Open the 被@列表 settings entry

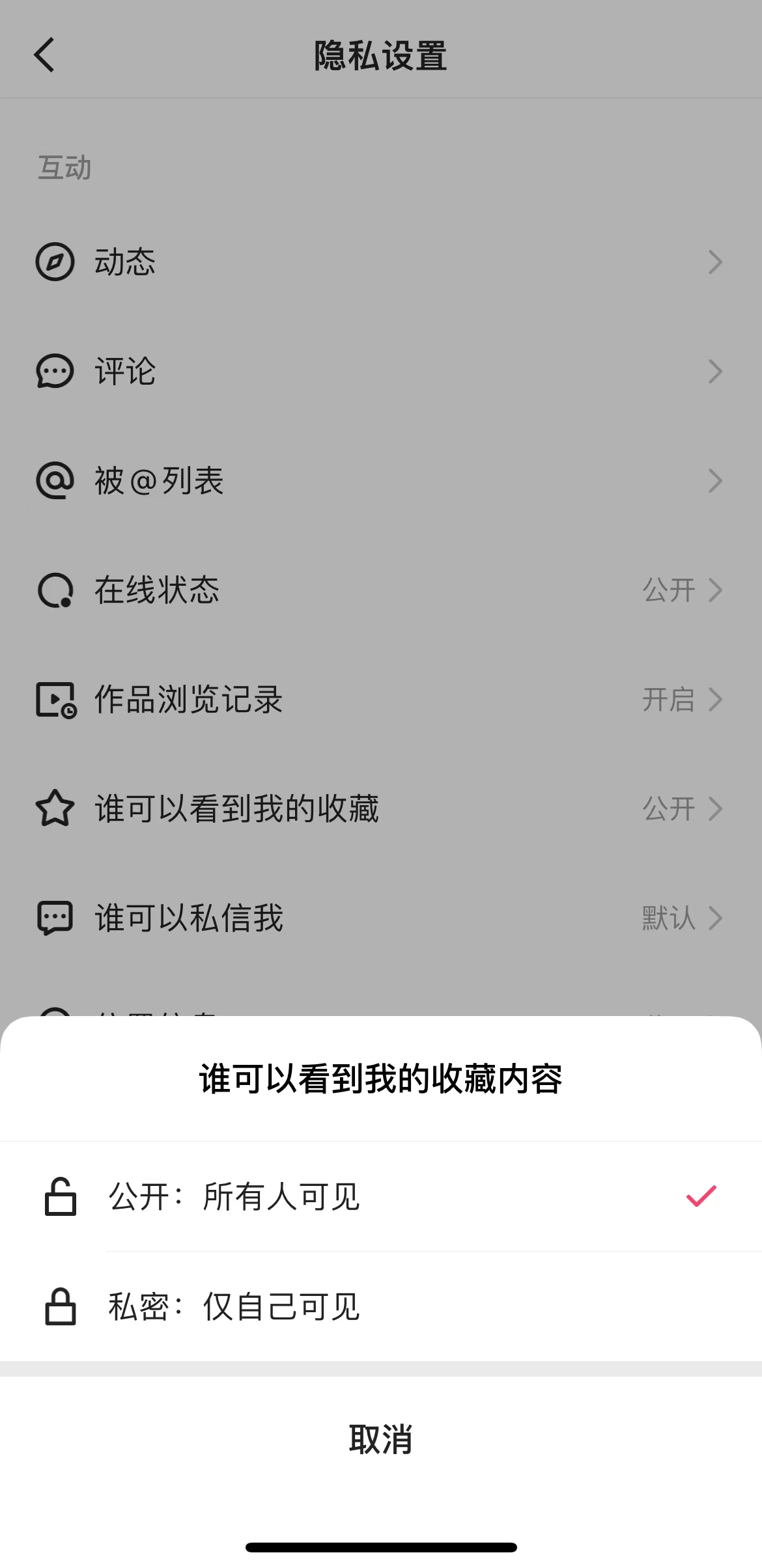point(715,481)
